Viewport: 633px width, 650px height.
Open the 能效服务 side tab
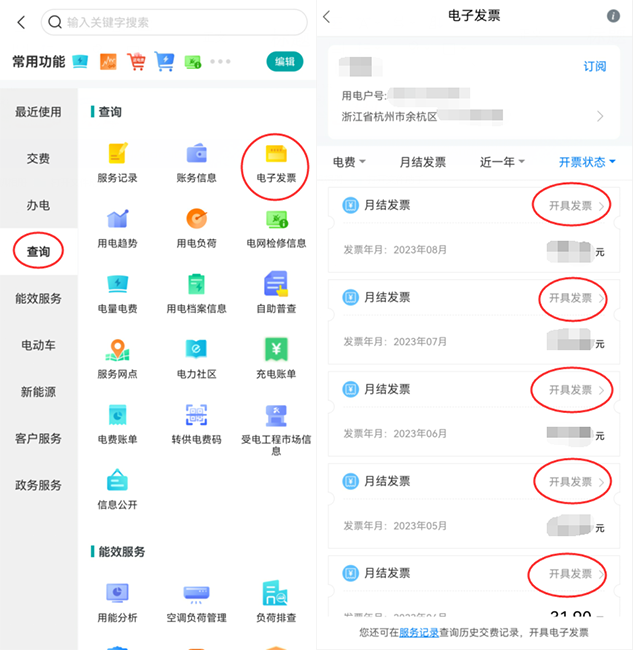[38, 298]
